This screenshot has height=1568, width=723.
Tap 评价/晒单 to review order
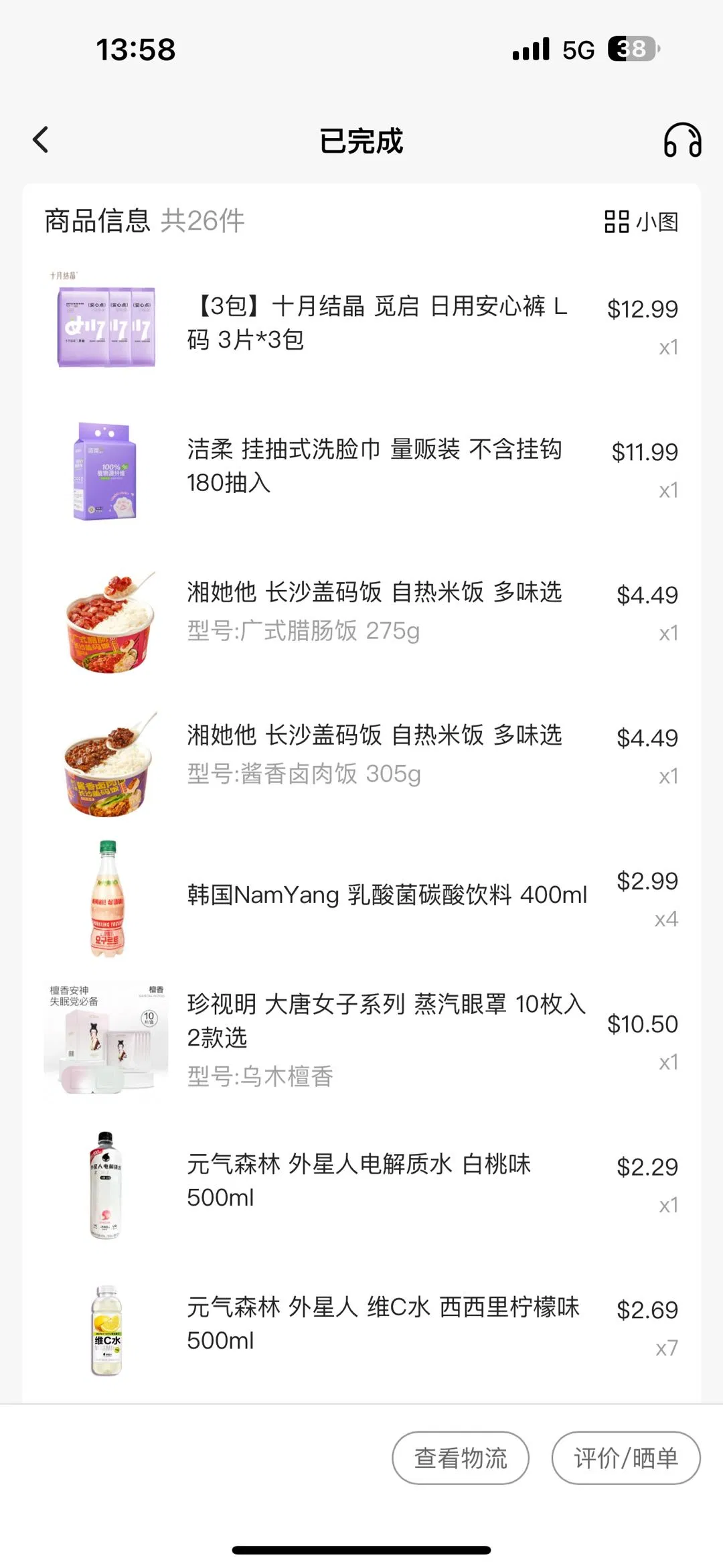click(x=625, y=1457)
